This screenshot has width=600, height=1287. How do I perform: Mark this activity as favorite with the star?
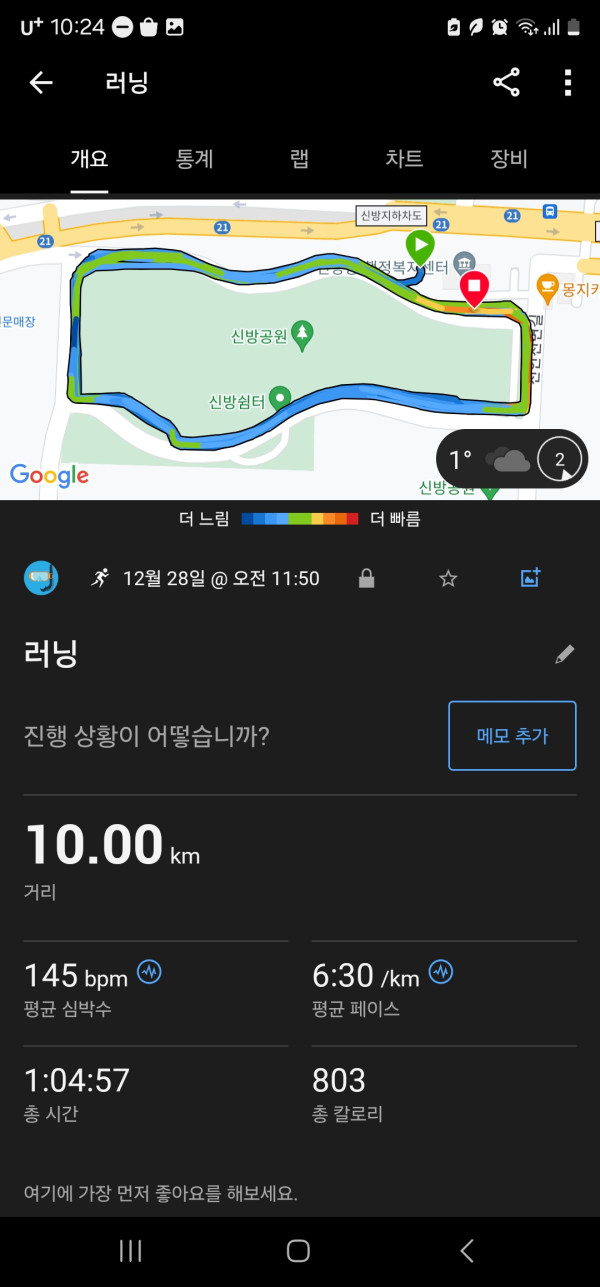point(448,578)
